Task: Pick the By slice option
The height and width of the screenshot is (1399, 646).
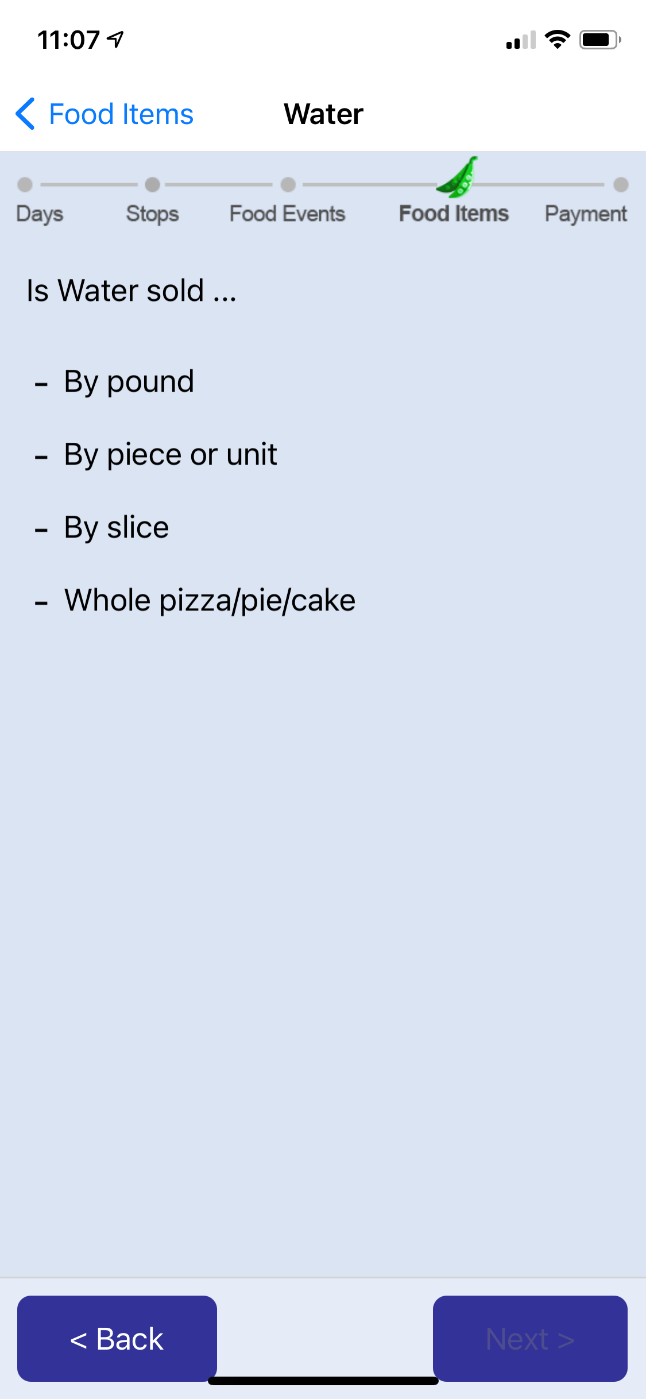Action: tap(116, 528)
